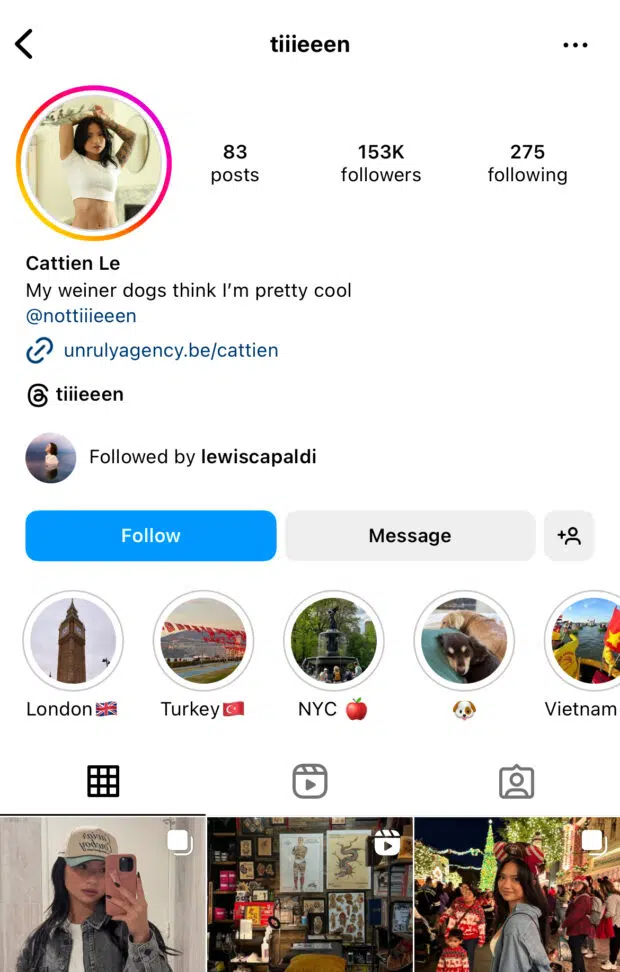This screenshot has width=620, height=972.
Task: Switch to the Reels tab
Action: pos(310,781)
